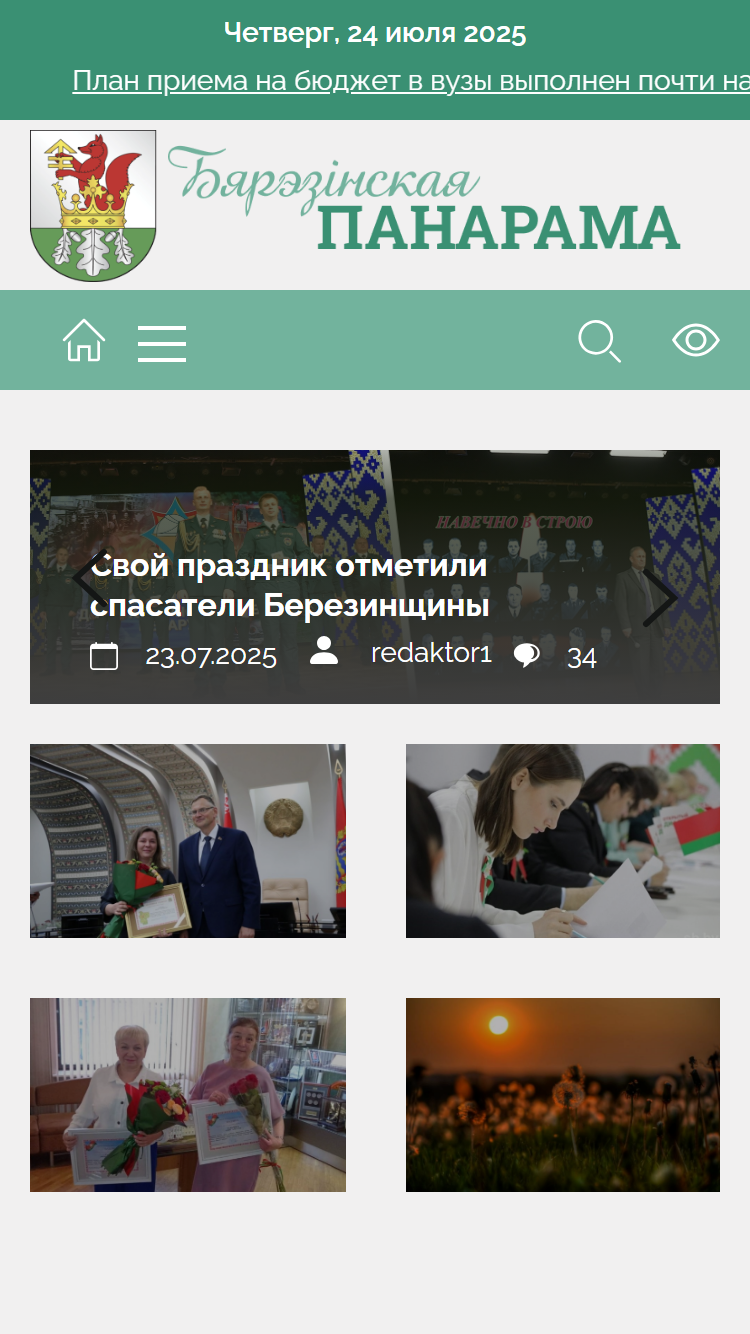Open the home icon in the menu bar
Image resolution: width=750 pixels, height=1334 pixels.
coord(84,341)
